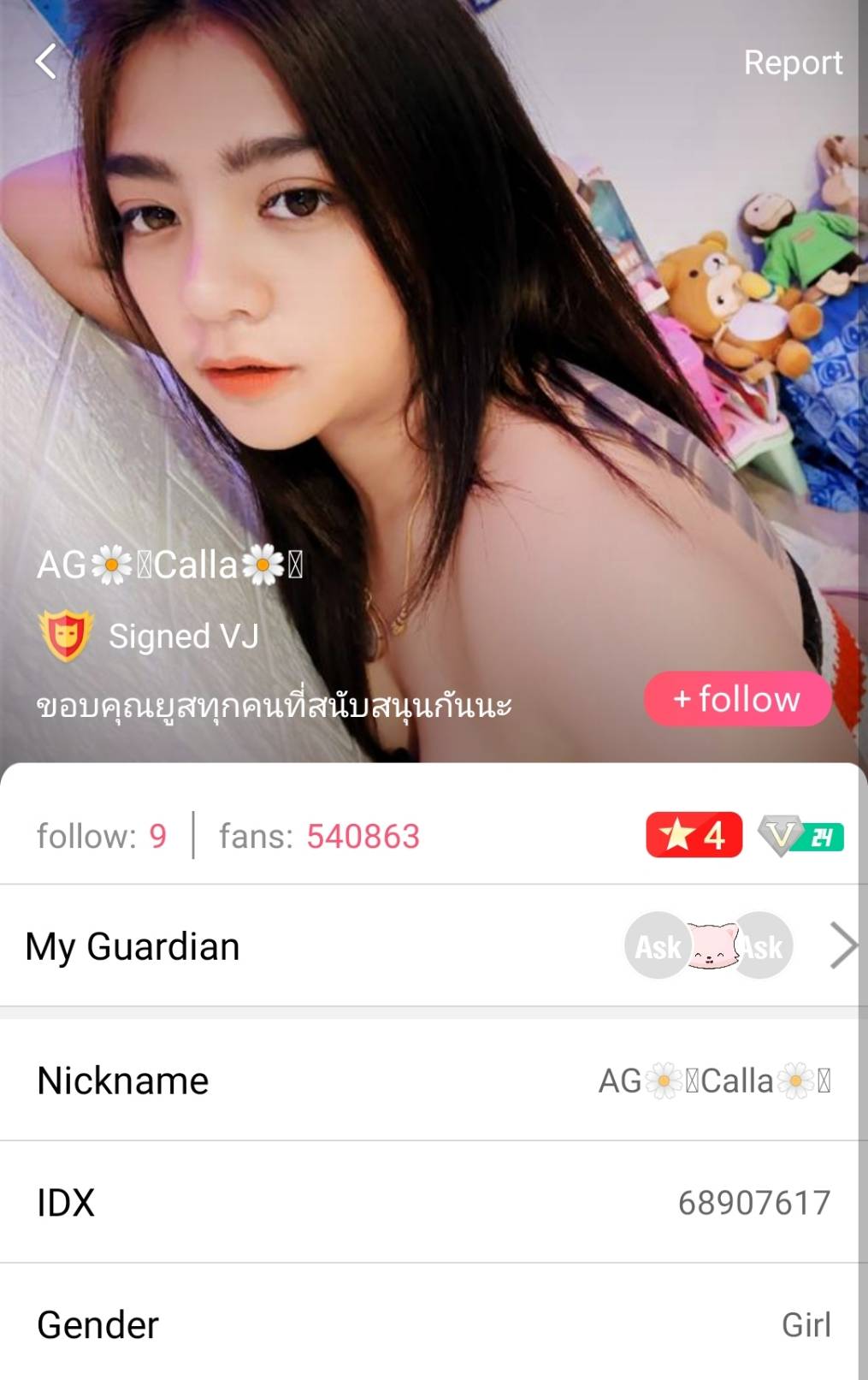Open the My Guardian row
Viewport: 868px width, 1380px height.
pos(434,946)
